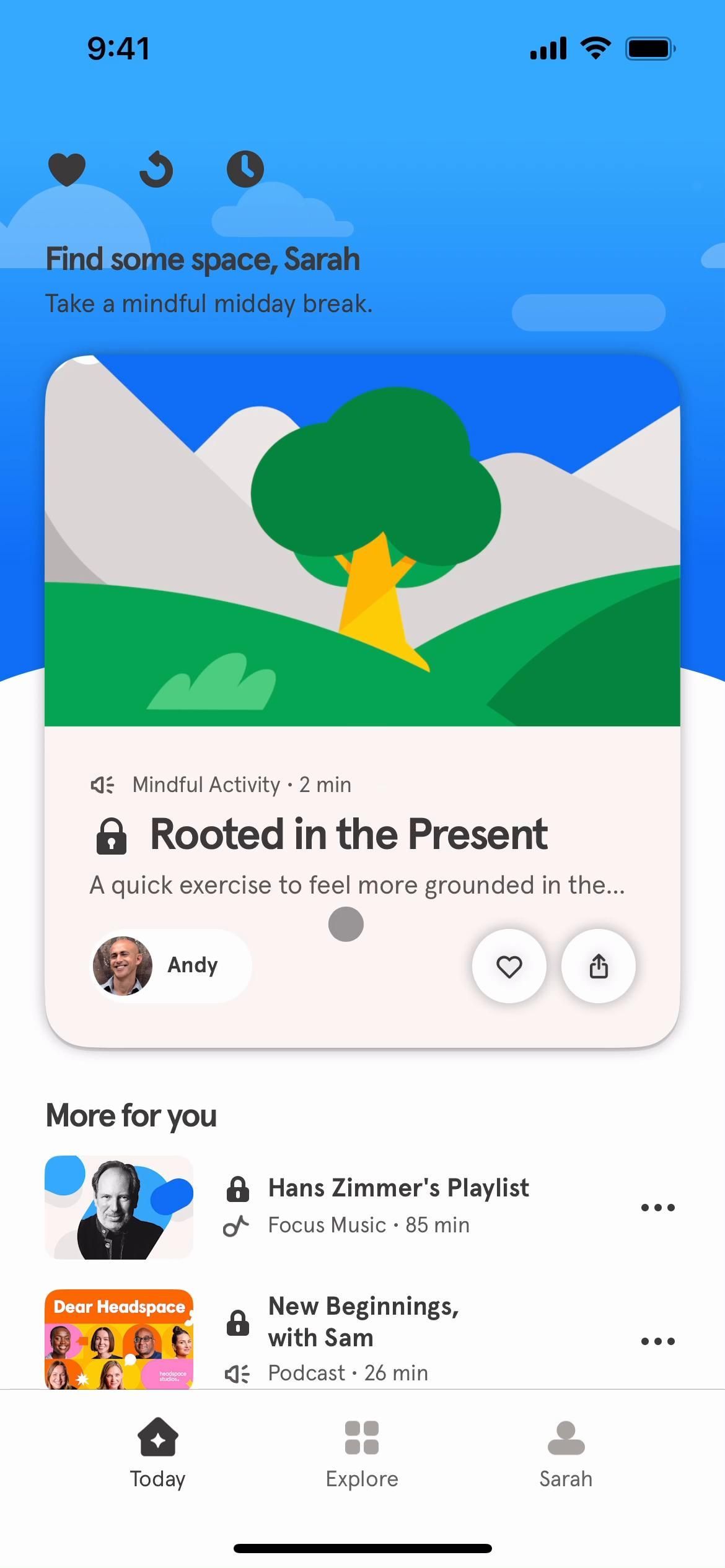
Task: Open Rooted in the Present card
Action: point(362,619)
